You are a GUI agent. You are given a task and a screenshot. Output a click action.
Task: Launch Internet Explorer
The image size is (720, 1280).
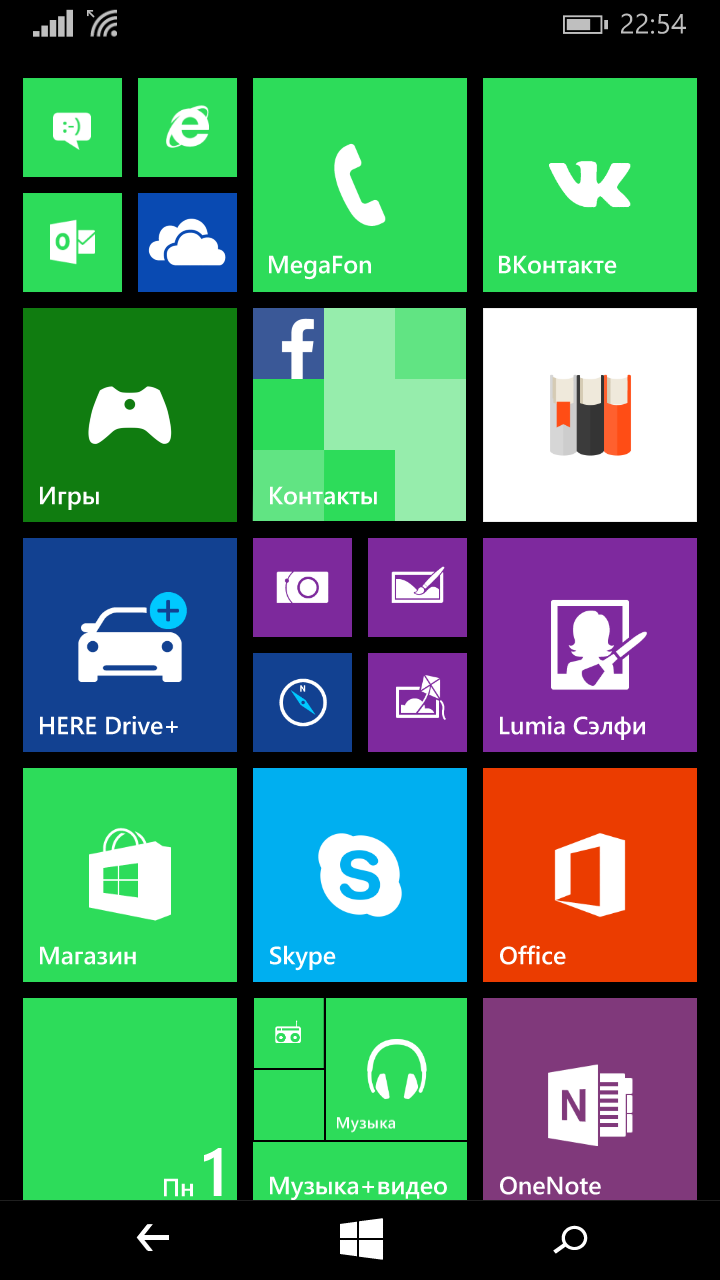pyautogui.click(x=187, y=128)
